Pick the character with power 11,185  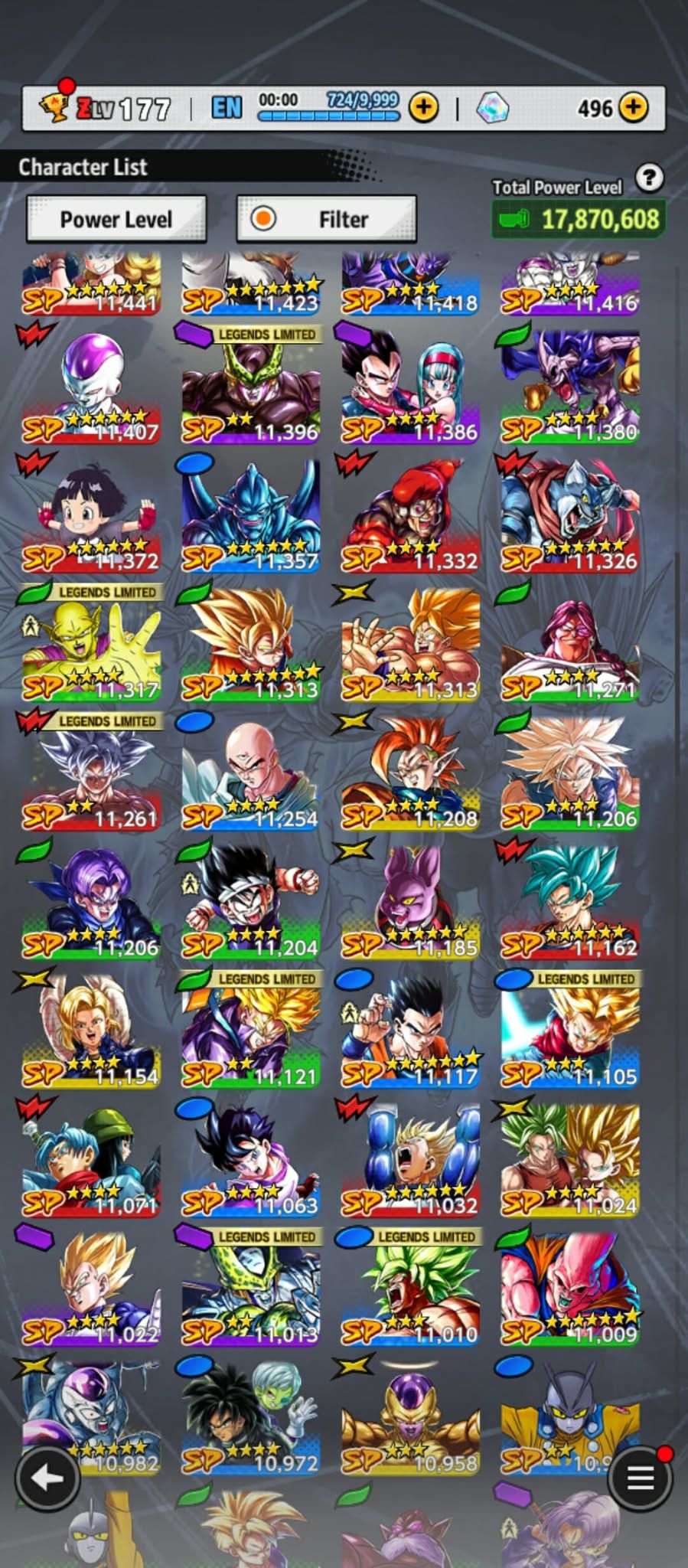click(x=411, y=902)
